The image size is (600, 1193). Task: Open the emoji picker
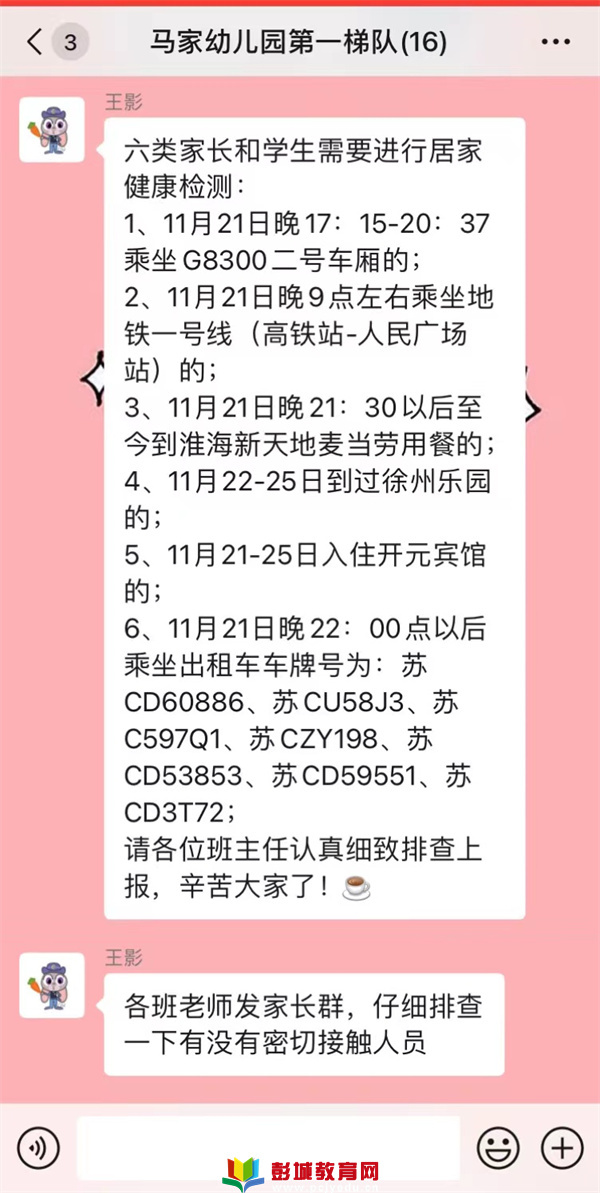[x=497, y=1146]
